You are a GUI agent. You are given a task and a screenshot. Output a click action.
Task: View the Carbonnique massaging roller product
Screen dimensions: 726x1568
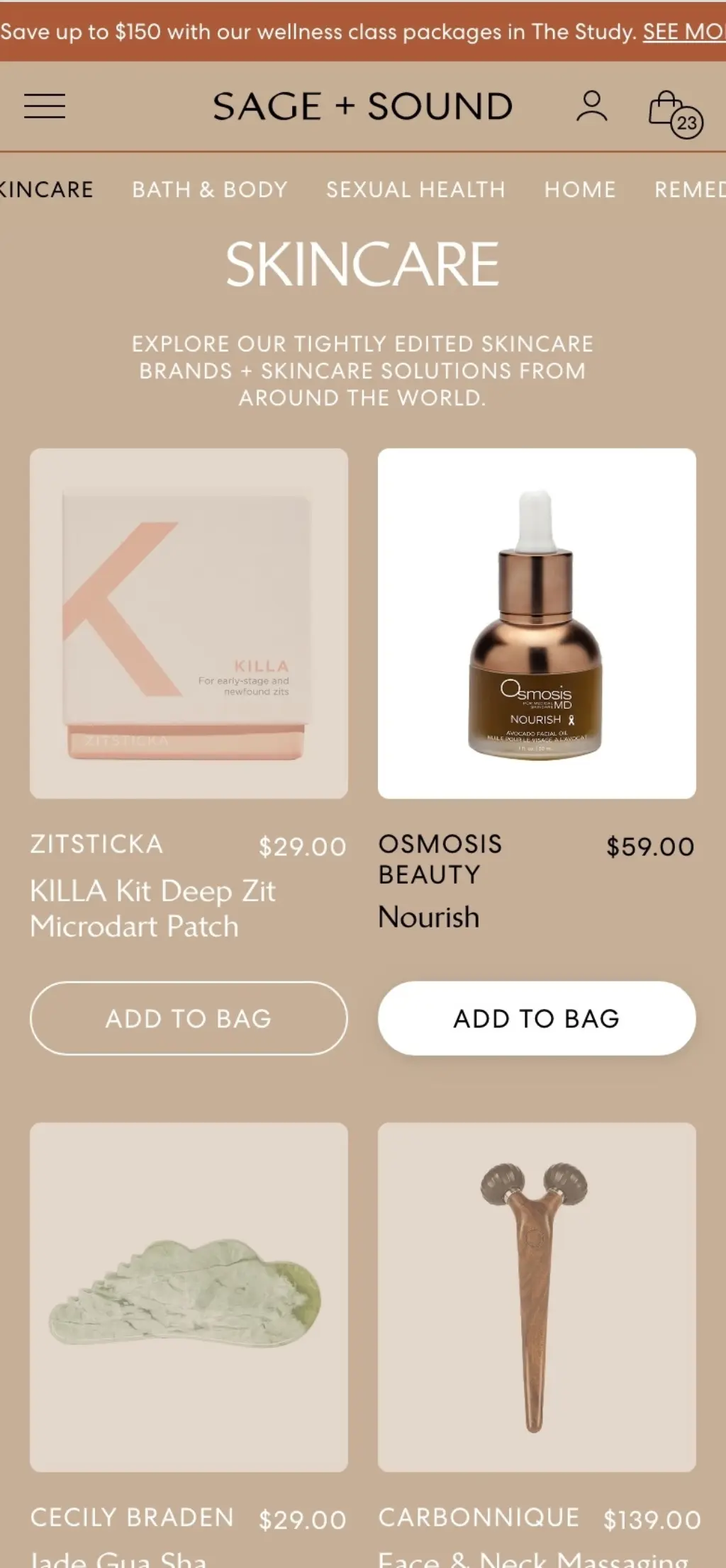537,1297
